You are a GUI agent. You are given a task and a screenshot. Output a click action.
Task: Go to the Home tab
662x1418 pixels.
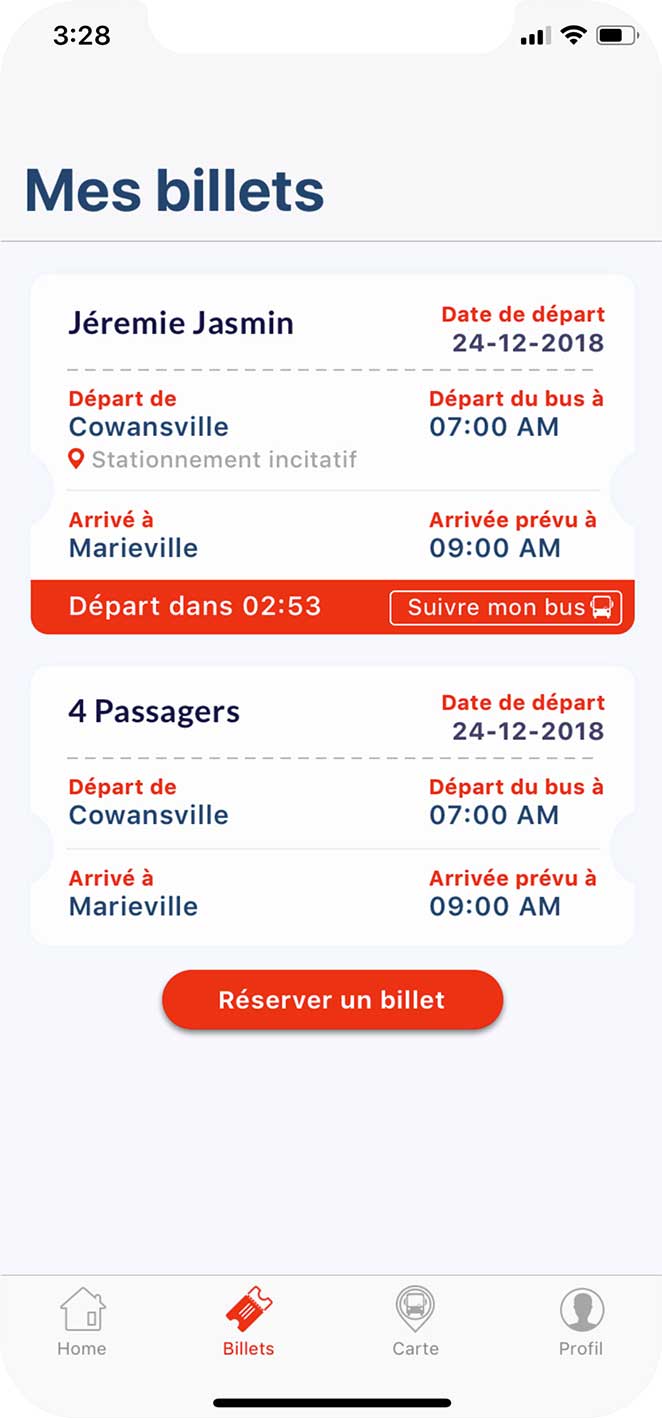(x=82, y=1322)
